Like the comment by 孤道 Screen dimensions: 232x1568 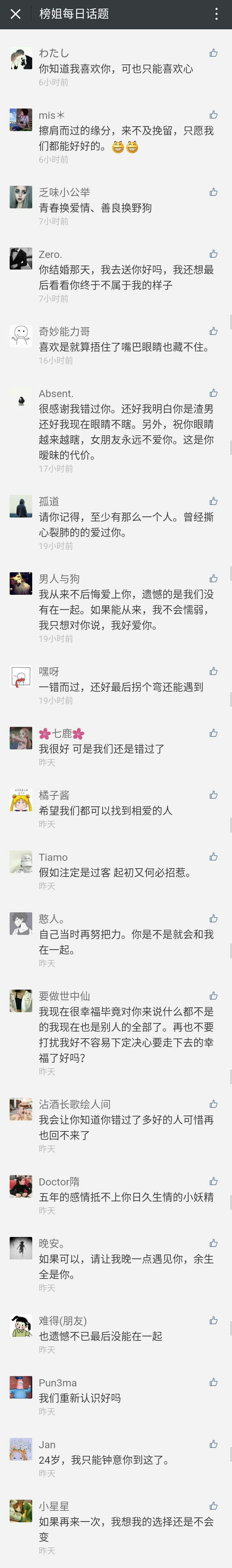pos(213,501)
